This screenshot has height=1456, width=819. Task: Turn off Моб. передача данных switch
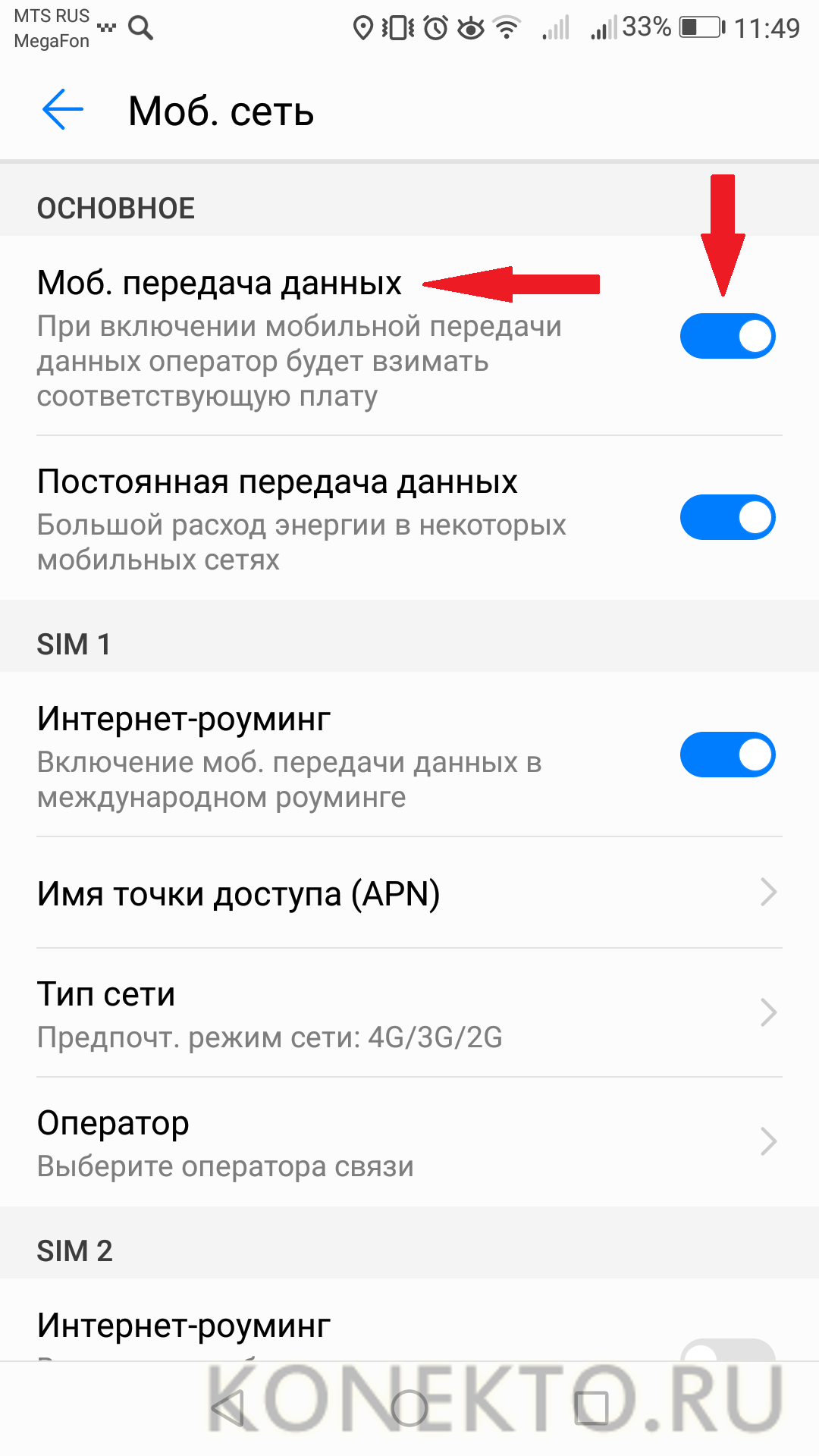726,336
